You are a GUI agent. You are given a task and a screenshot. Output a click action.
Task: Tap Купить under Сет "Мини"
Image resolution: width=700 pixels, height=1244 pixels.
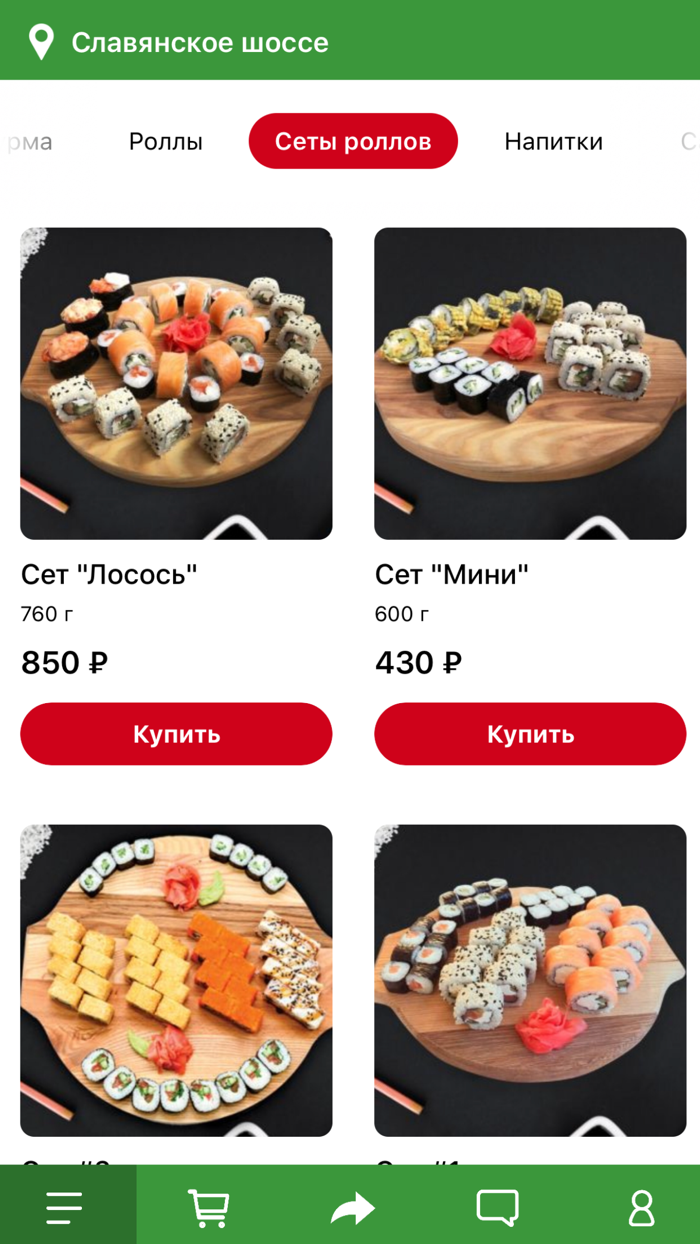[x=530, y=734]
